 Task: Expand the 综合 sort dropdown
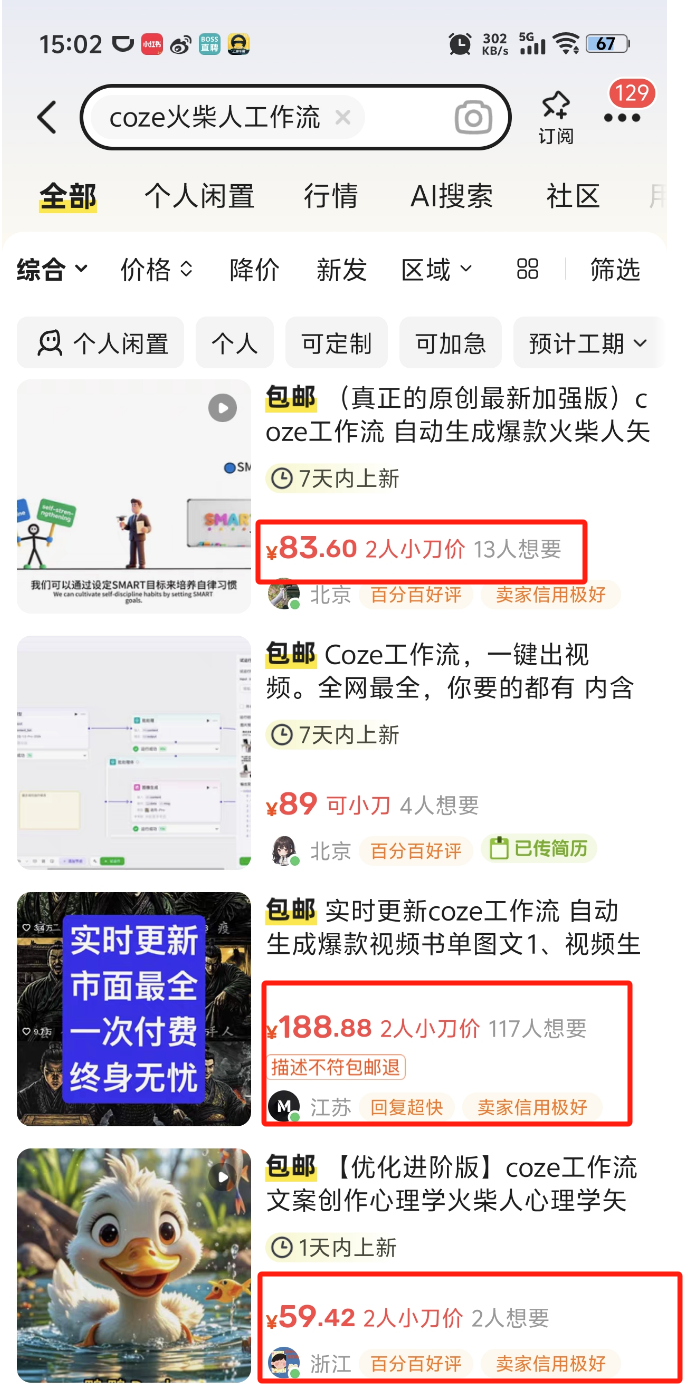52,269
